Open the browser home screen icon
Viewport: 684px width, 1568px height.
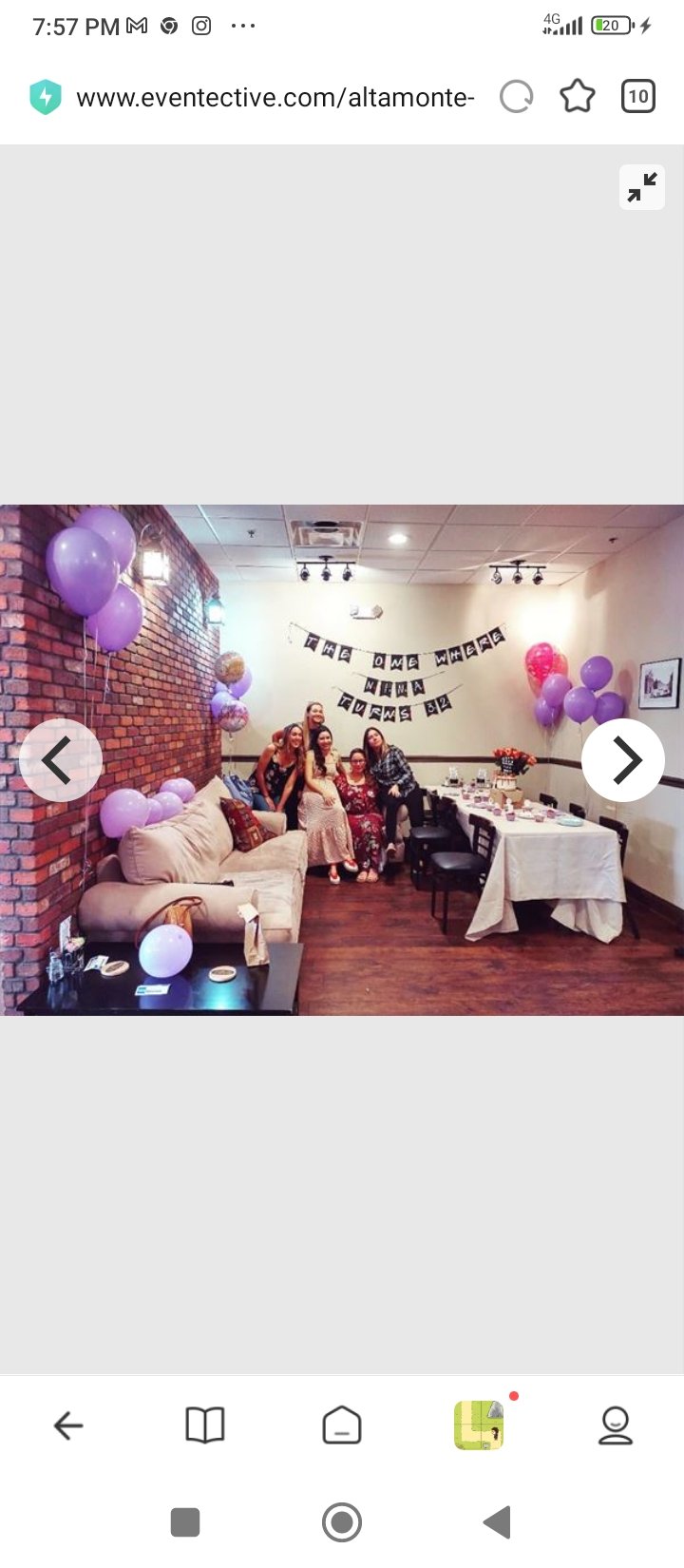[341, 1425]
